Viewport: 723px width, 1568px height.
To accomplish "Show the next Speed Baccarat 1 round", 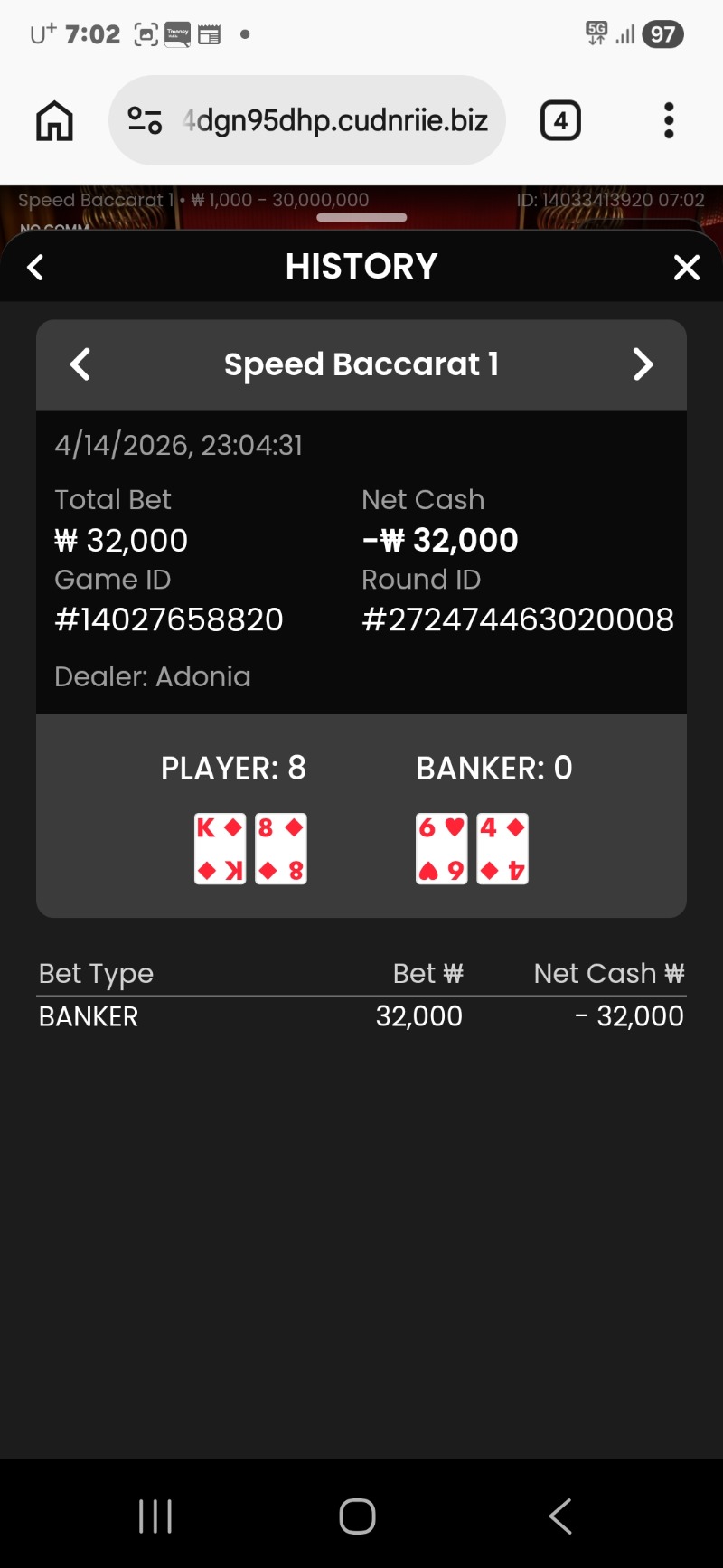I will (x=643, y=364).
